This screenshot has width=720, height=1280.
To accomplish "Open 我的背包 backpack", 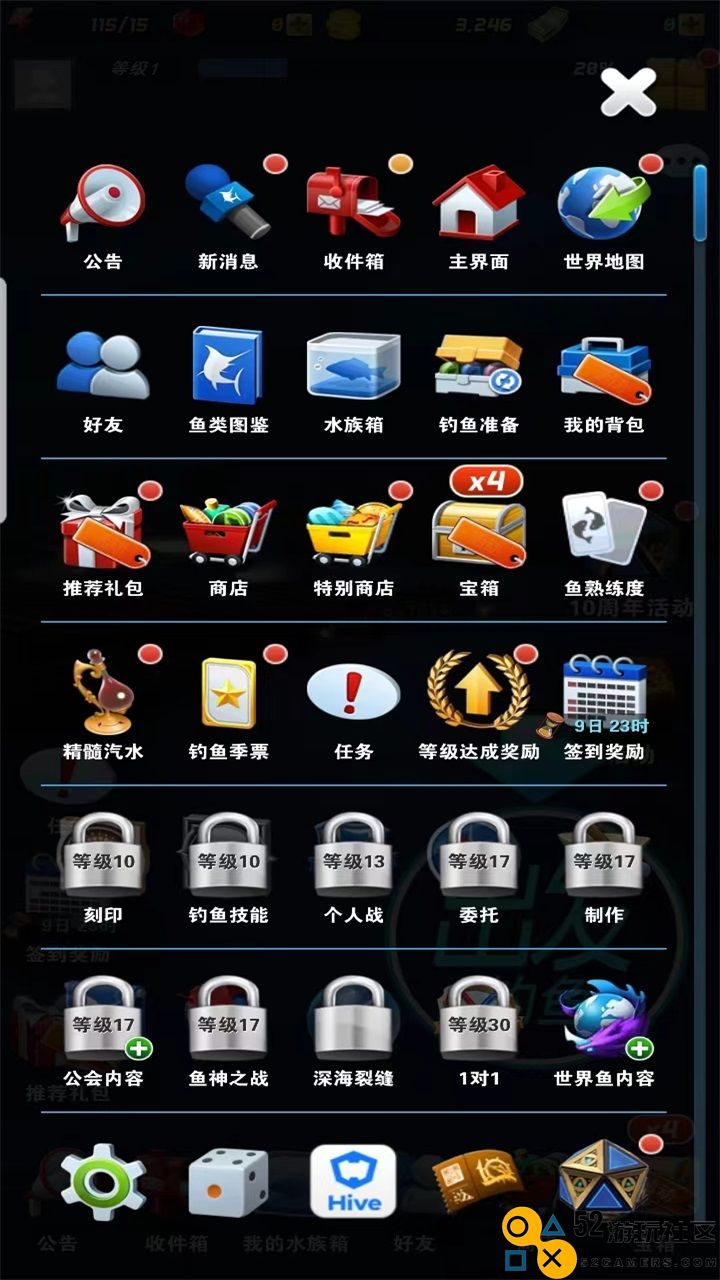I will (x=603, y=366).
